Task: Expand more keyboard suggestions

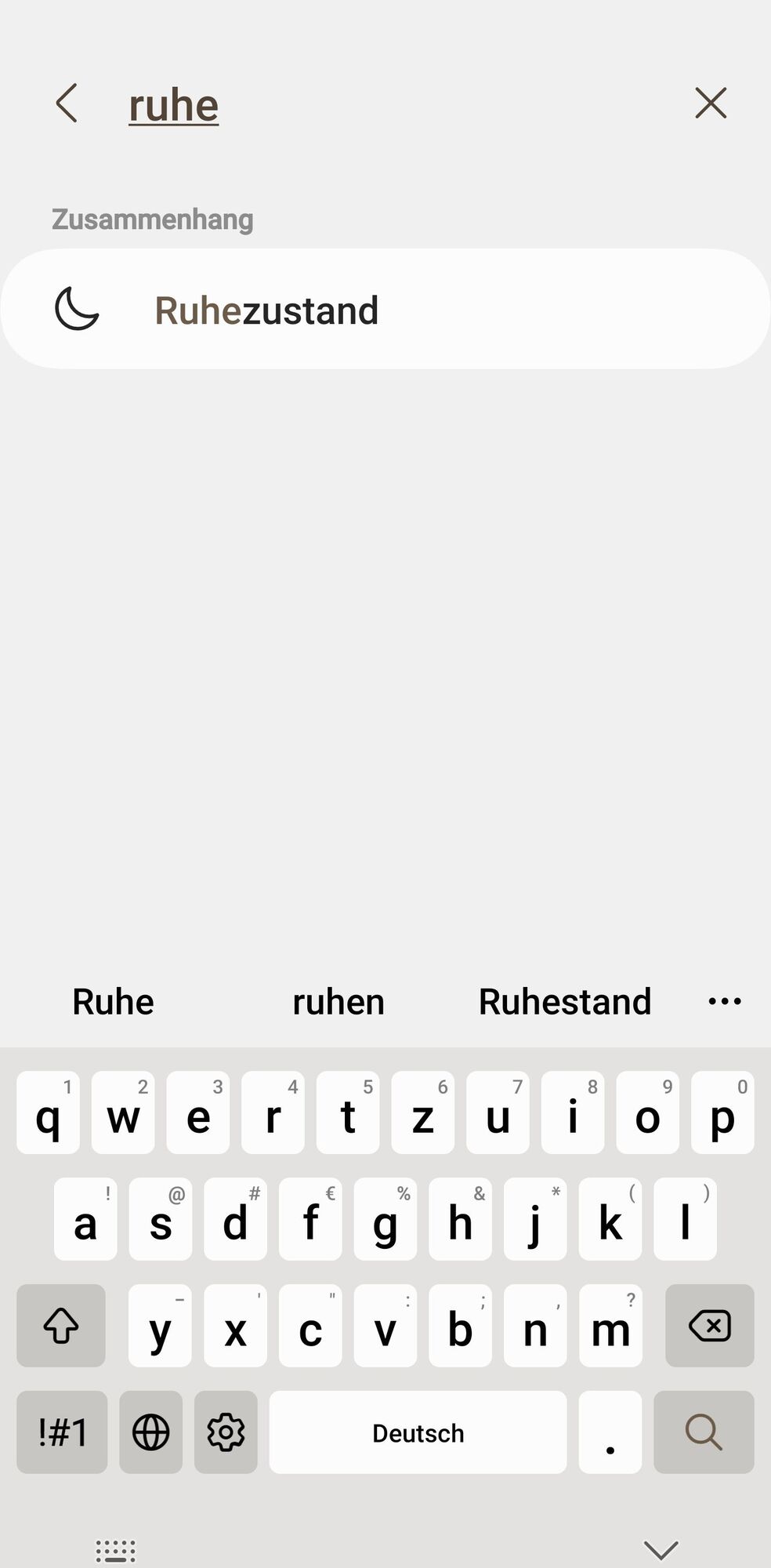Action: (x=724, y=1001)
